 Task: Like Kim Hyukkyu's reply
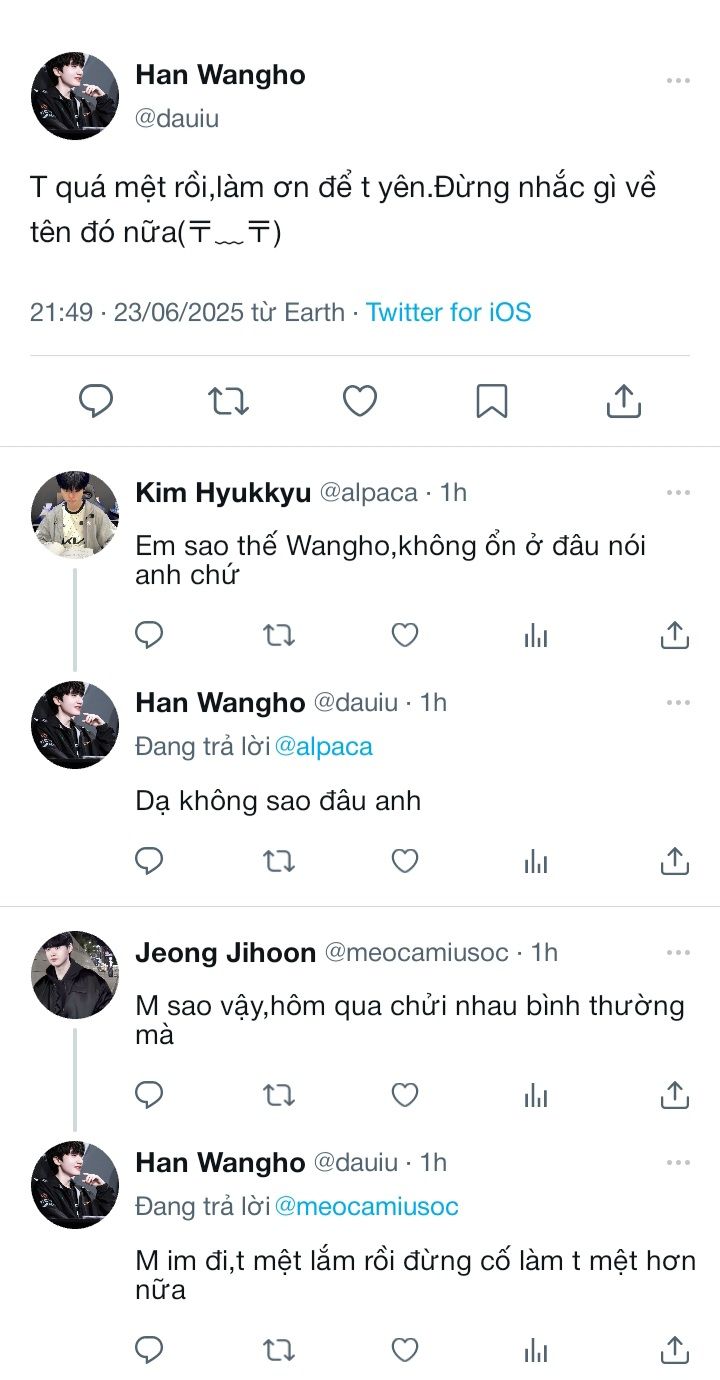point(404,635)
